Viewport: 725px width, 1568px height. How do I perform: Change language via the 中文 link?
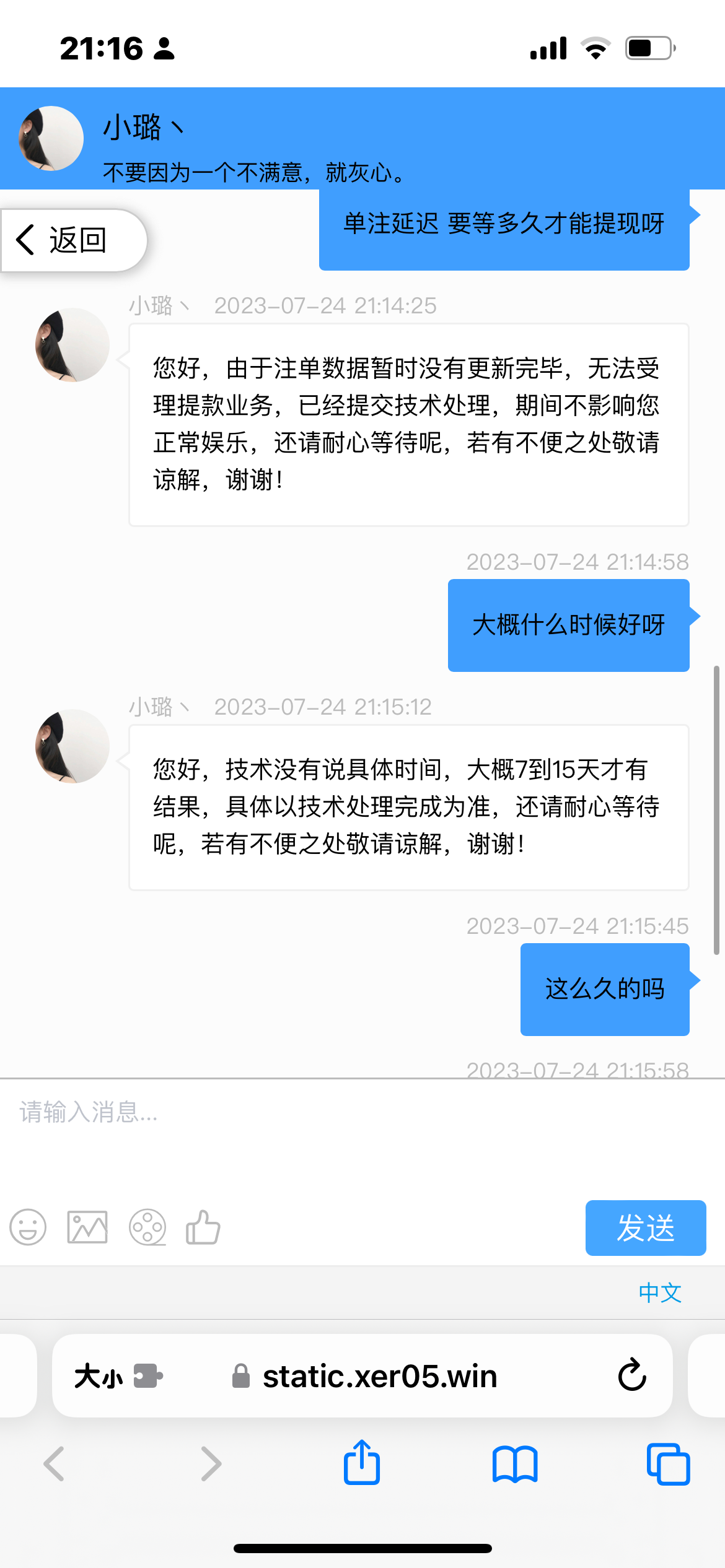[660, 1292]
